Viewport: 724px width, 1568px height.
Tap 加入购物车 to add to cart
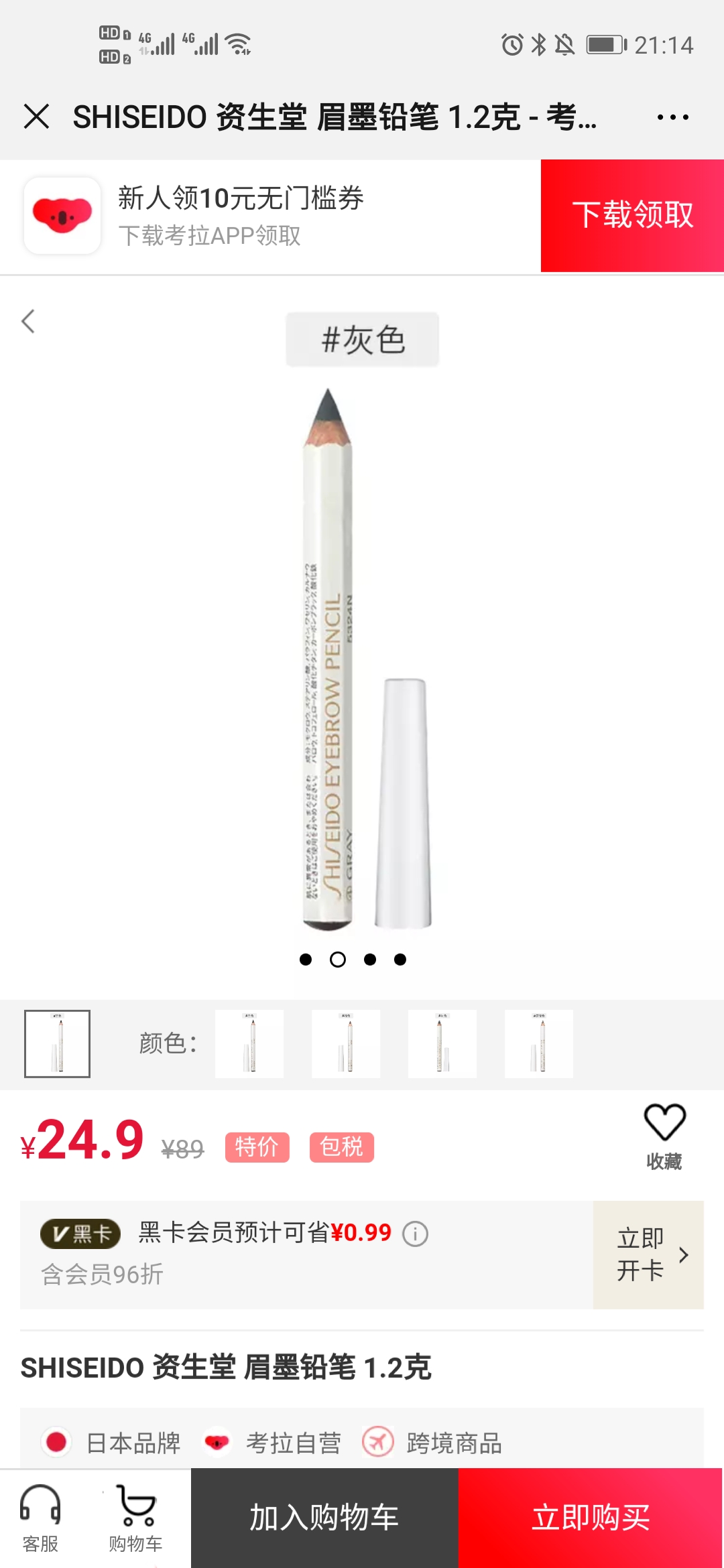[324, 1518]
